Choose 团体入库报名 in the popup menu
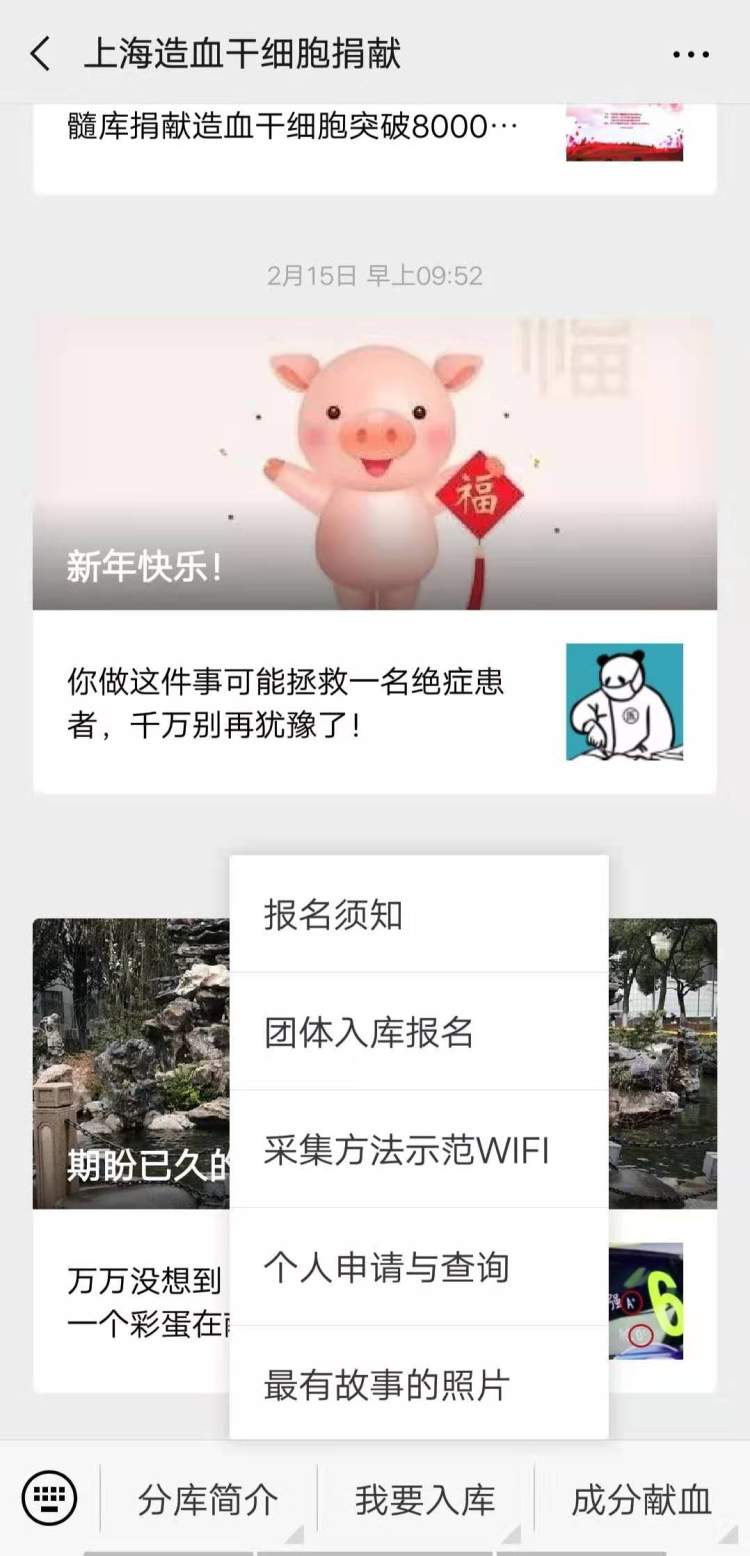 point(419,1031)
